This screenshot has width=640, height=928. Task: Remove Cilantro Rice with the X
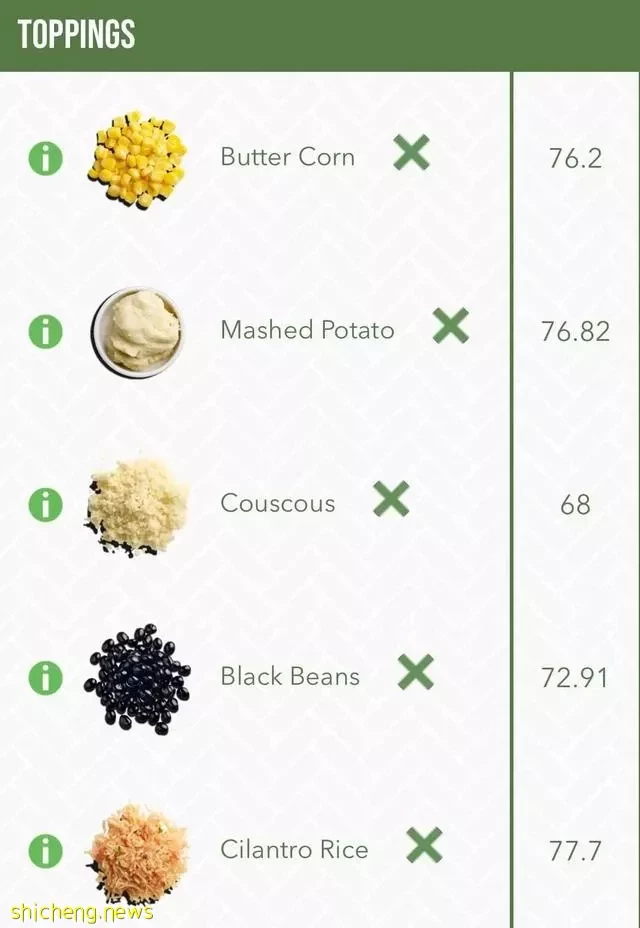click(x=424, y=846)
